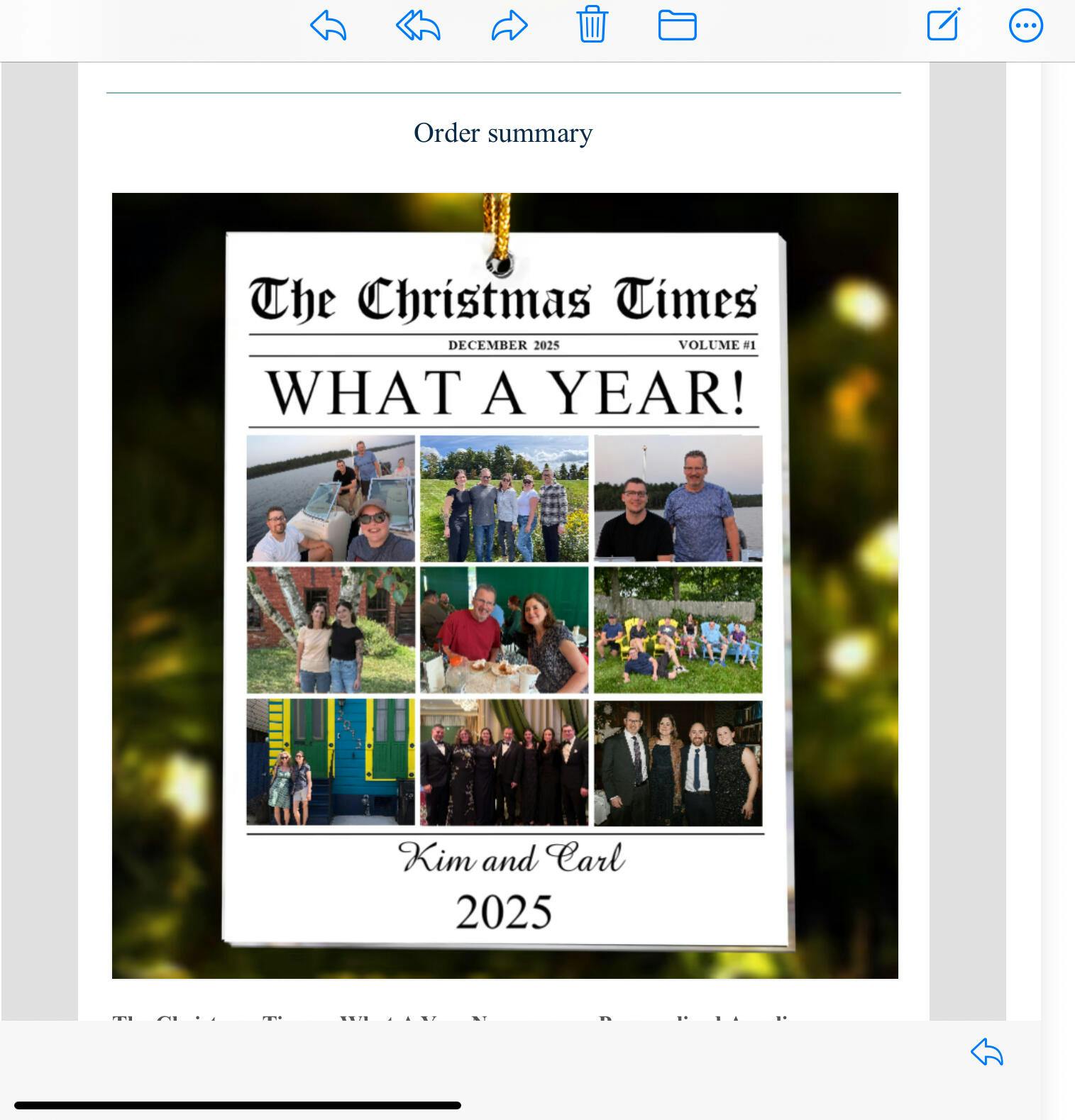The height and width of the screenshot is (1120, 1075).
Task: Delete this email with the trash icon
Action: click(x=592, y=25)
